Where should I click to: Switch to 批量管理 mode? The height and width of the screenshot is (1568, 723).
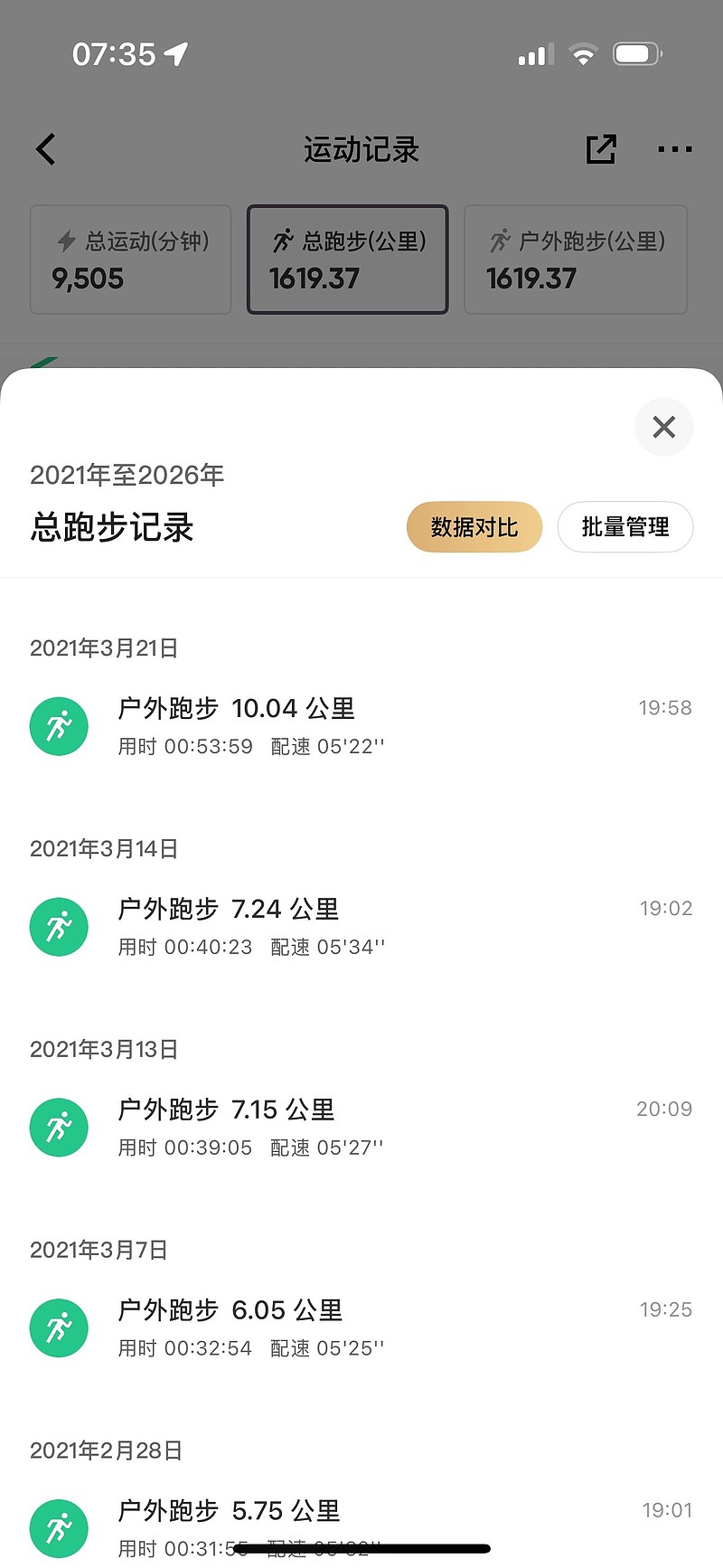(624, 527)
